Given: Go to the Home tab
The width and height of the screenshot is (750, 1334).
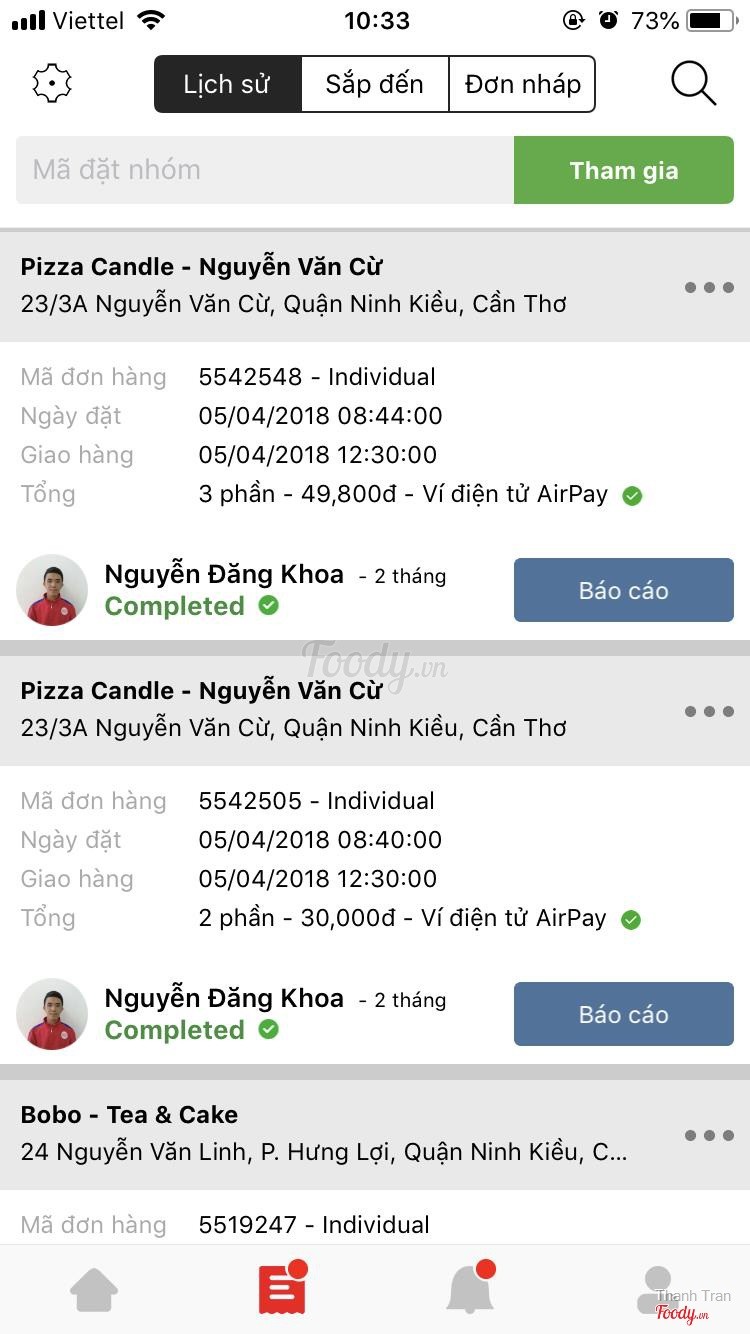Looking at the screenshot, I should (94, 1289).
